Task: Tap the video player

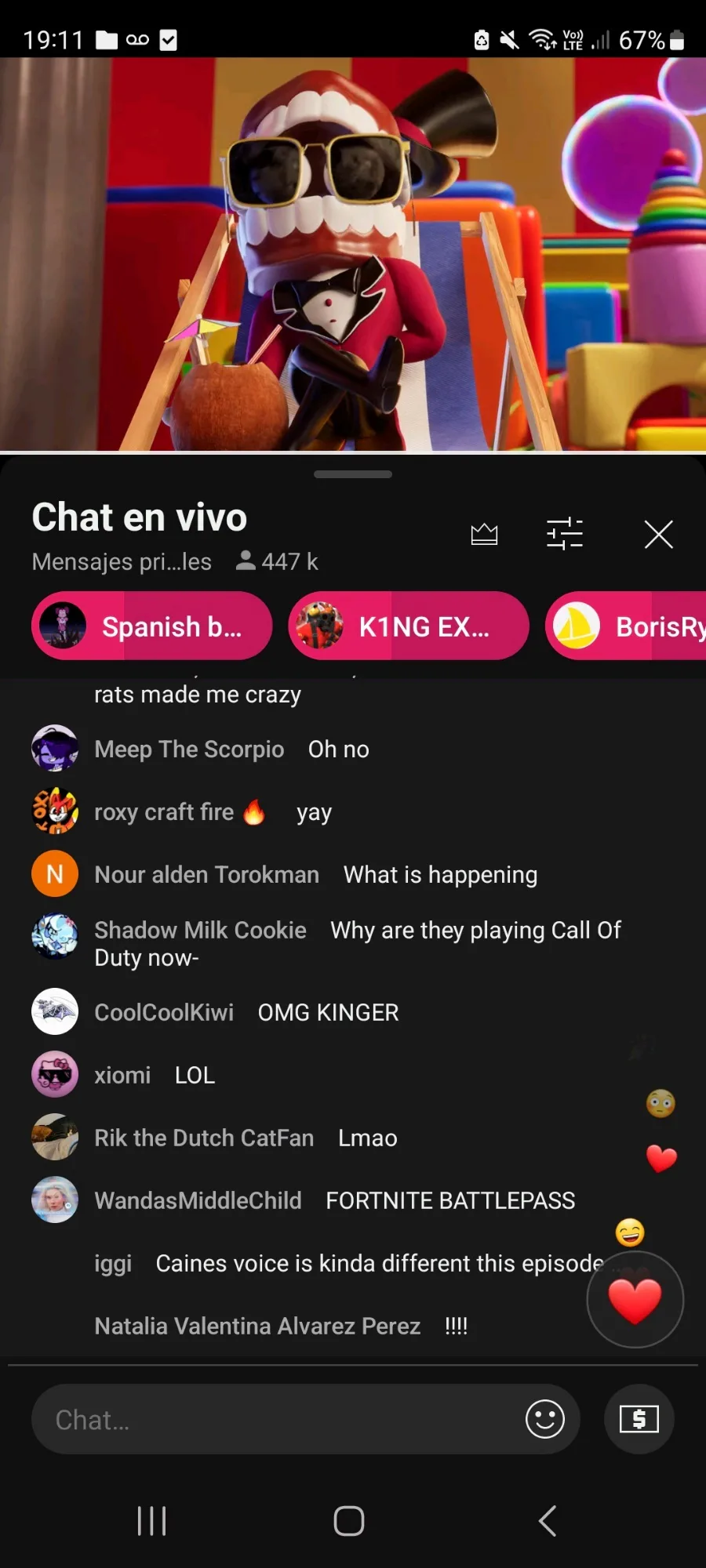Action: tap(353, 255)
